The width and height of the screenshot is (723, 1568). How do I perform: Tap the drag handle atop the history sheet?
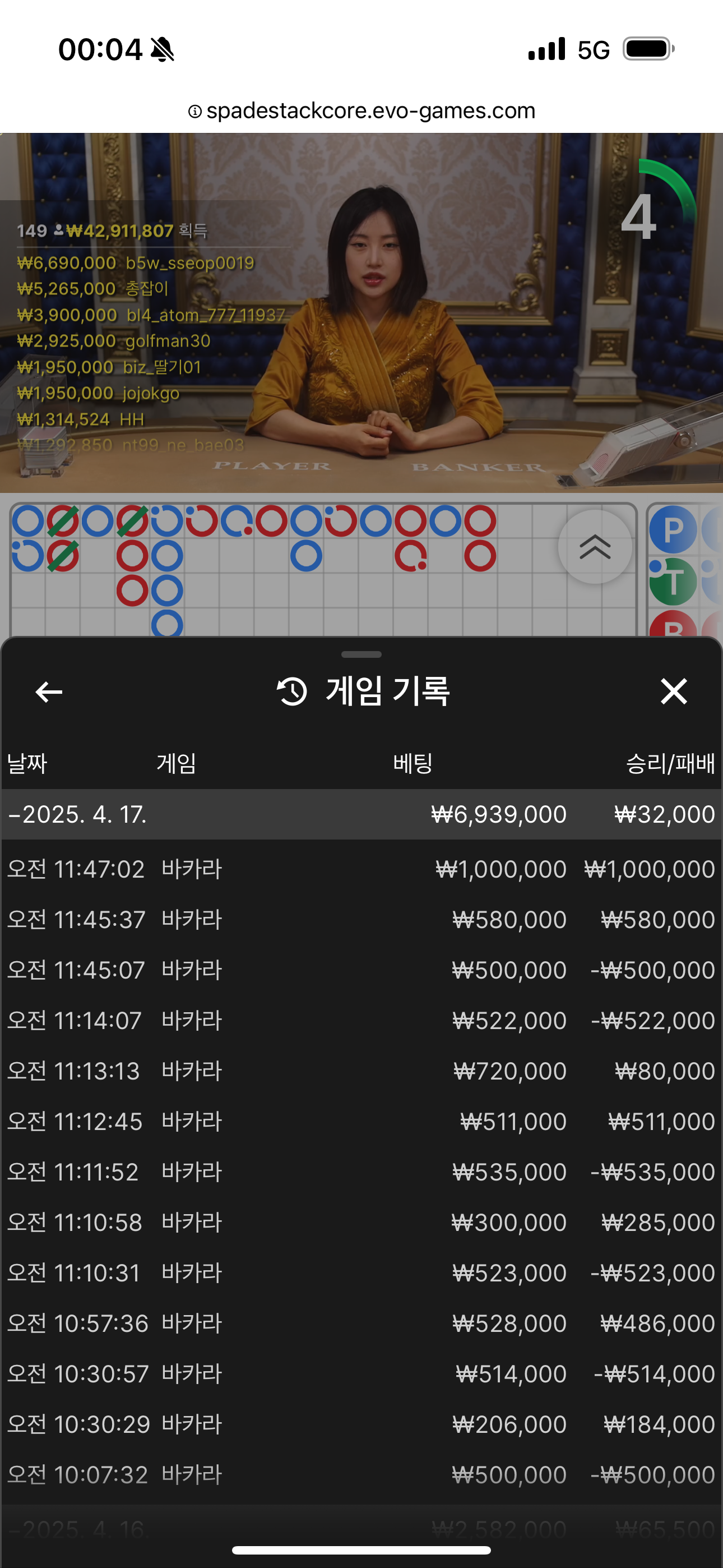361,654
